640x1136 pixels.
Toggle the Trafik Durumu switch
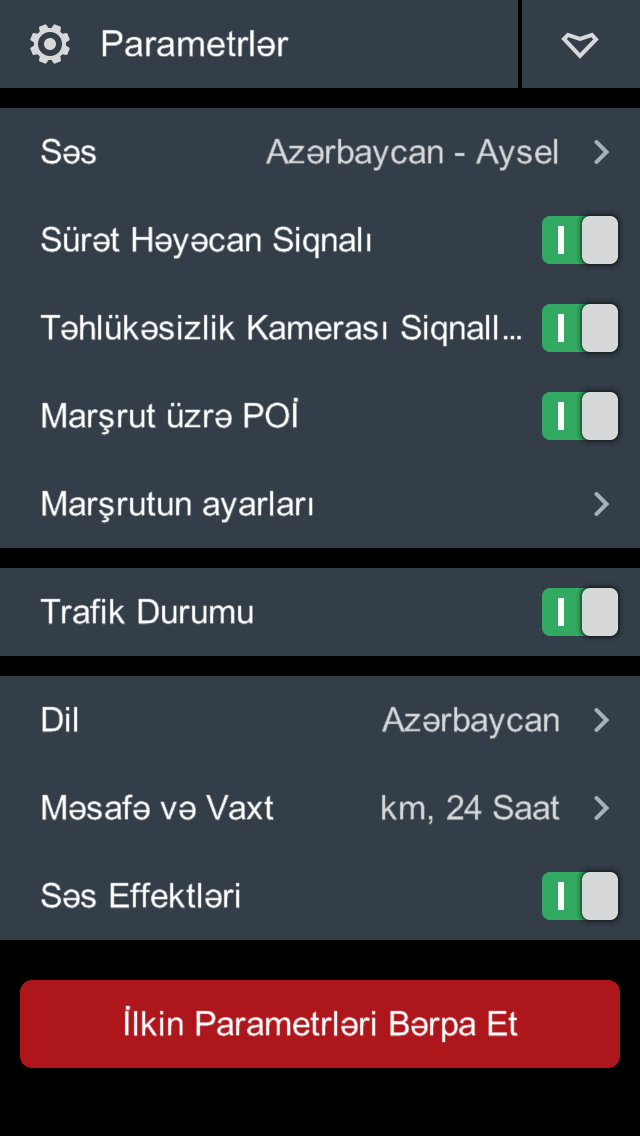[x=580, y=612]
